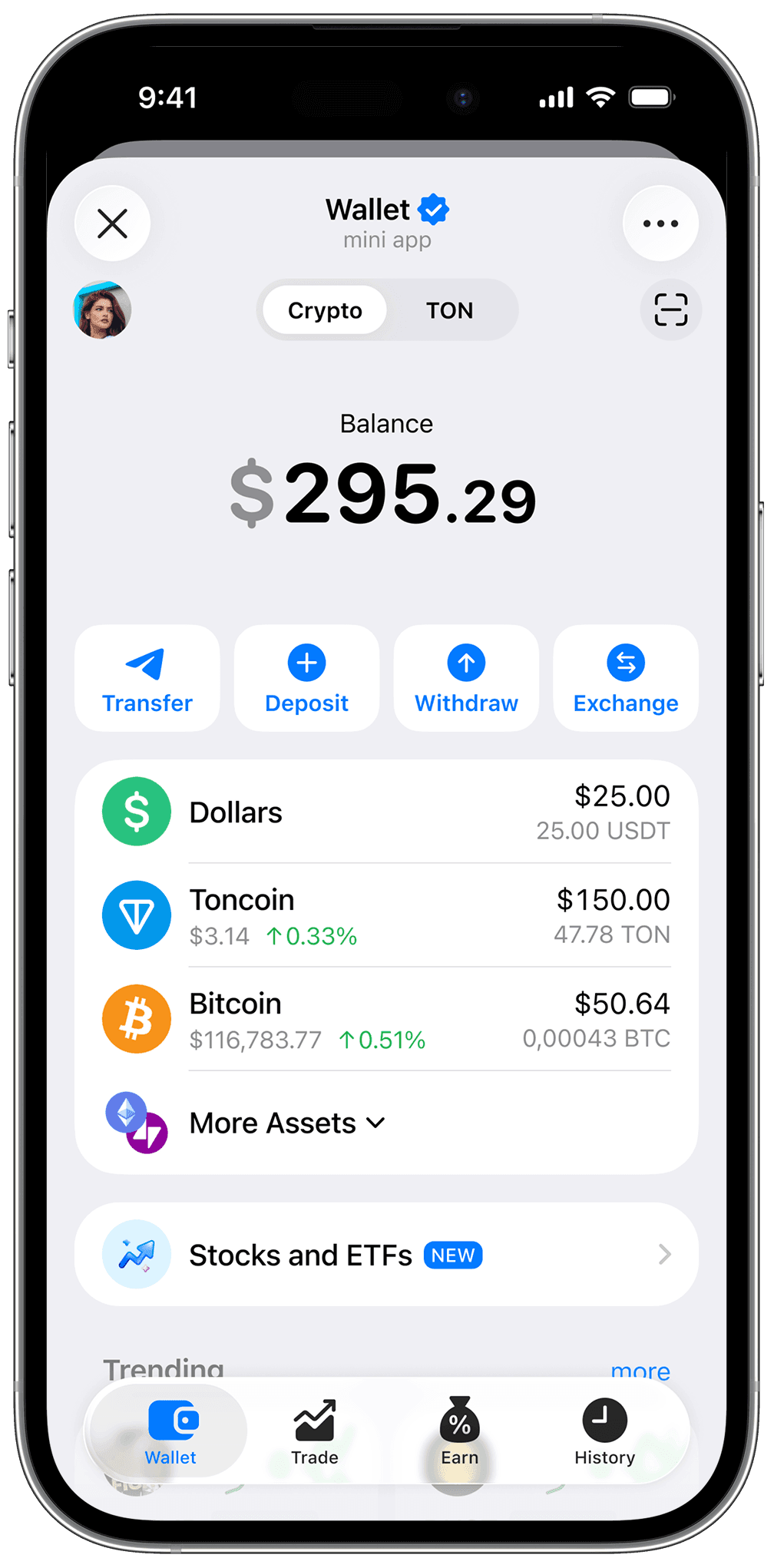Open the Bitcoin asset row

386,1020
